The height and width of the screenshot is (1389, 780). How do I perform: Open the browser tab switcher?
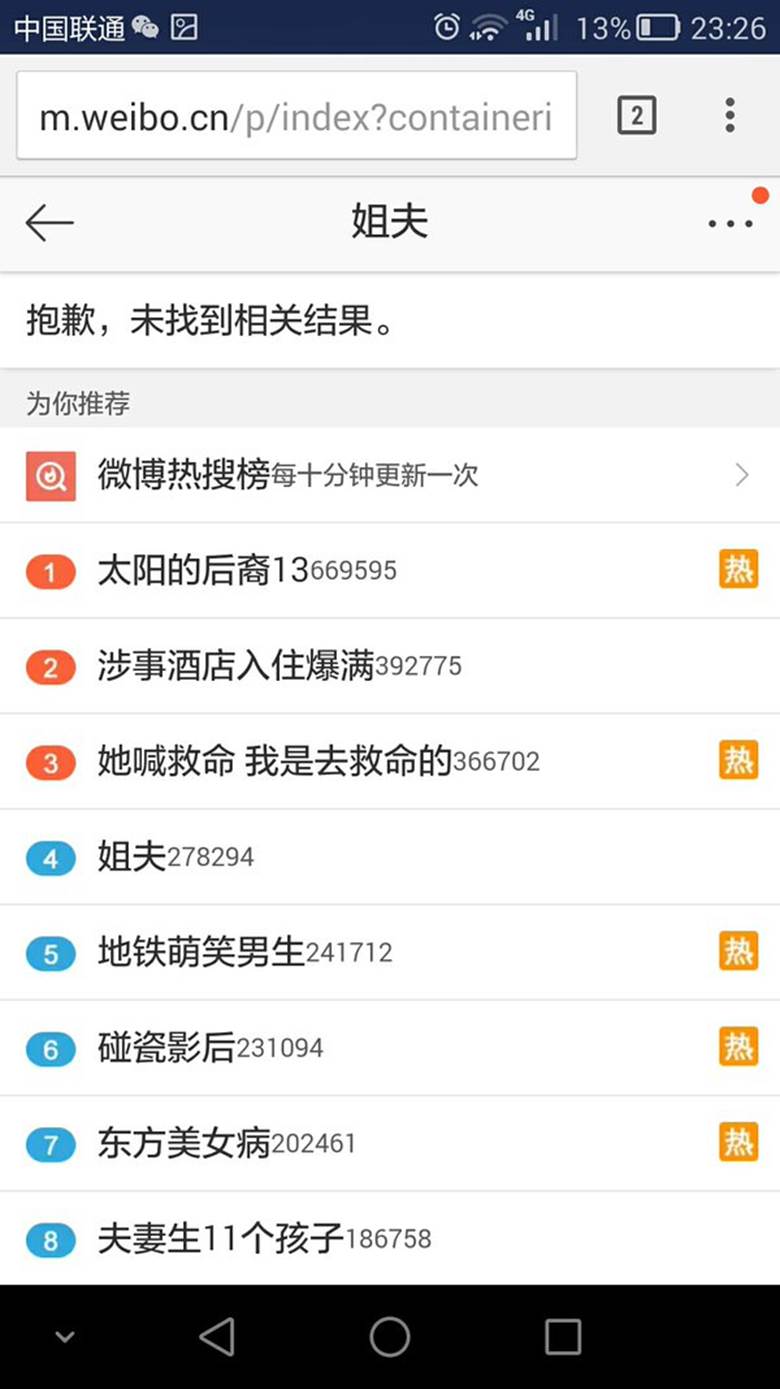[636, 116]
